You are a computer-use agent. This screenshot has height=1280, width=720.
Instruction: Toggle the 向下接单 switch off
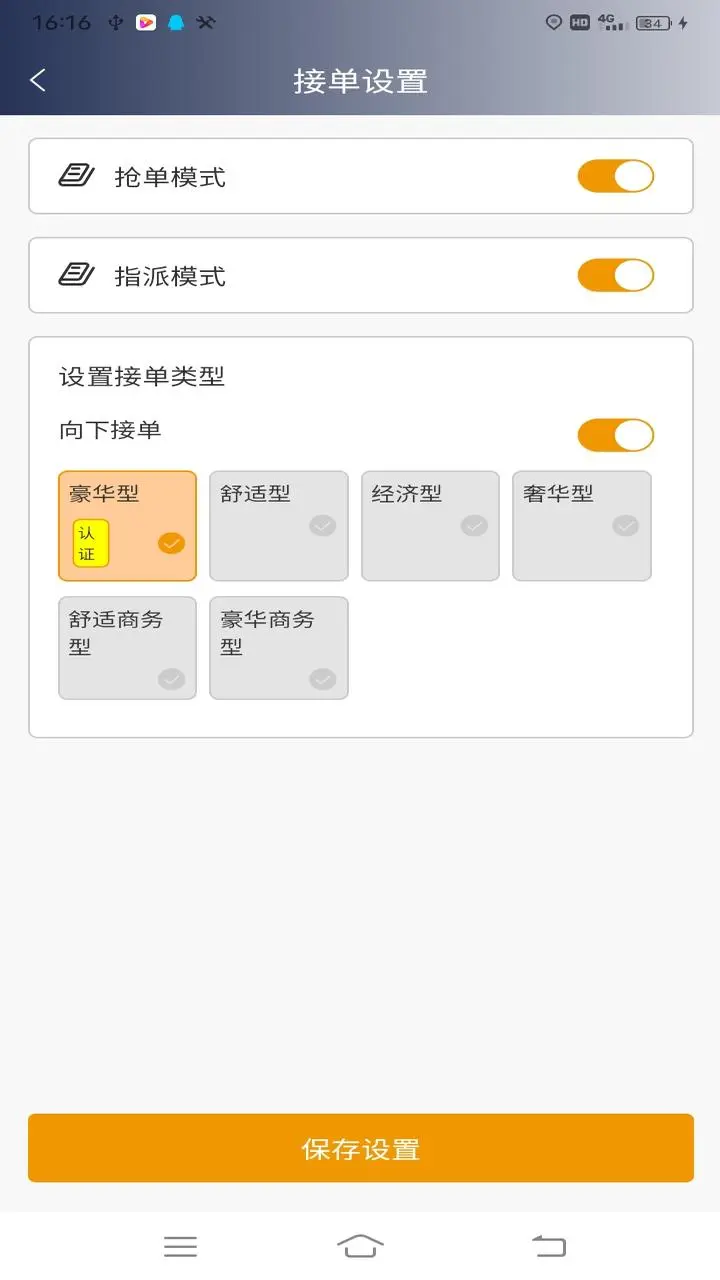(x=615, y=435)
